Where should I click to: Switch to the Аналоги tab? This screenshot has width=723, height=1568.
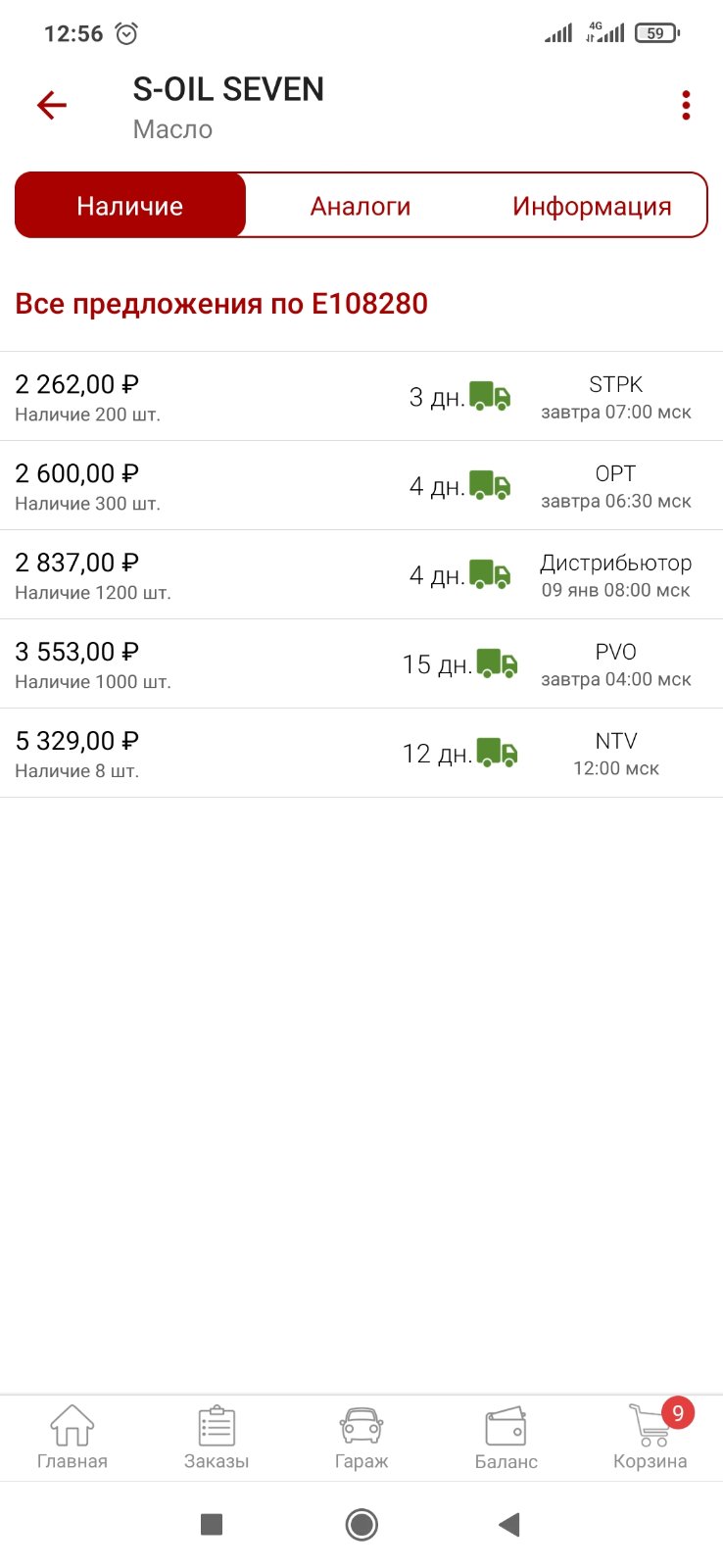click(x=361, y=206)
